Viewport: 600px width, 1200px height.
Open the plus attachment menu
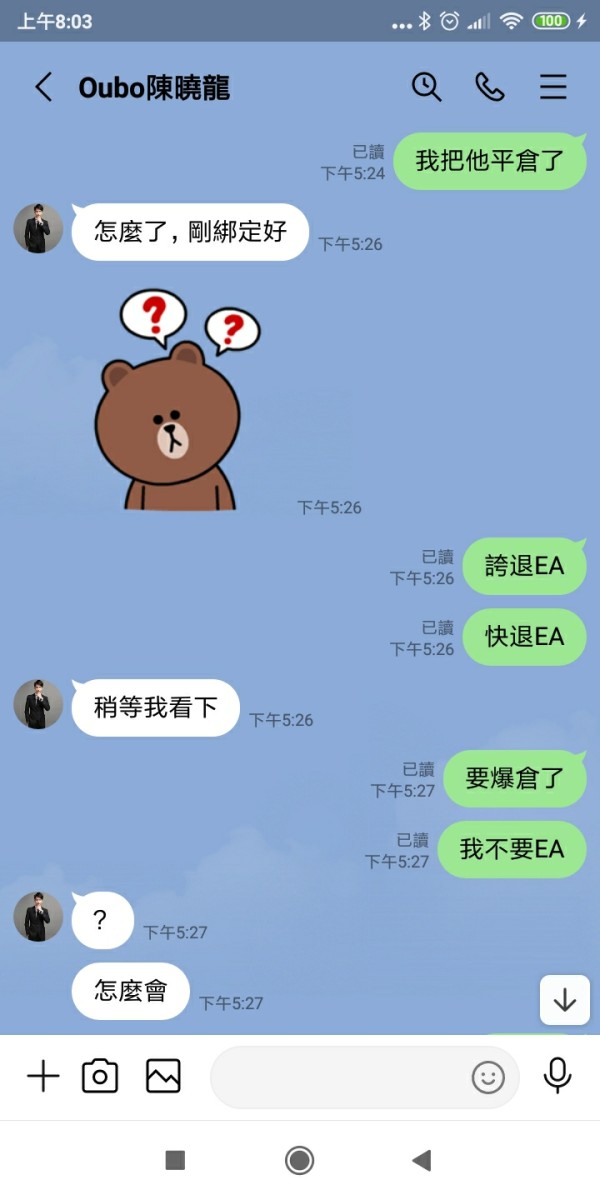43,1076
